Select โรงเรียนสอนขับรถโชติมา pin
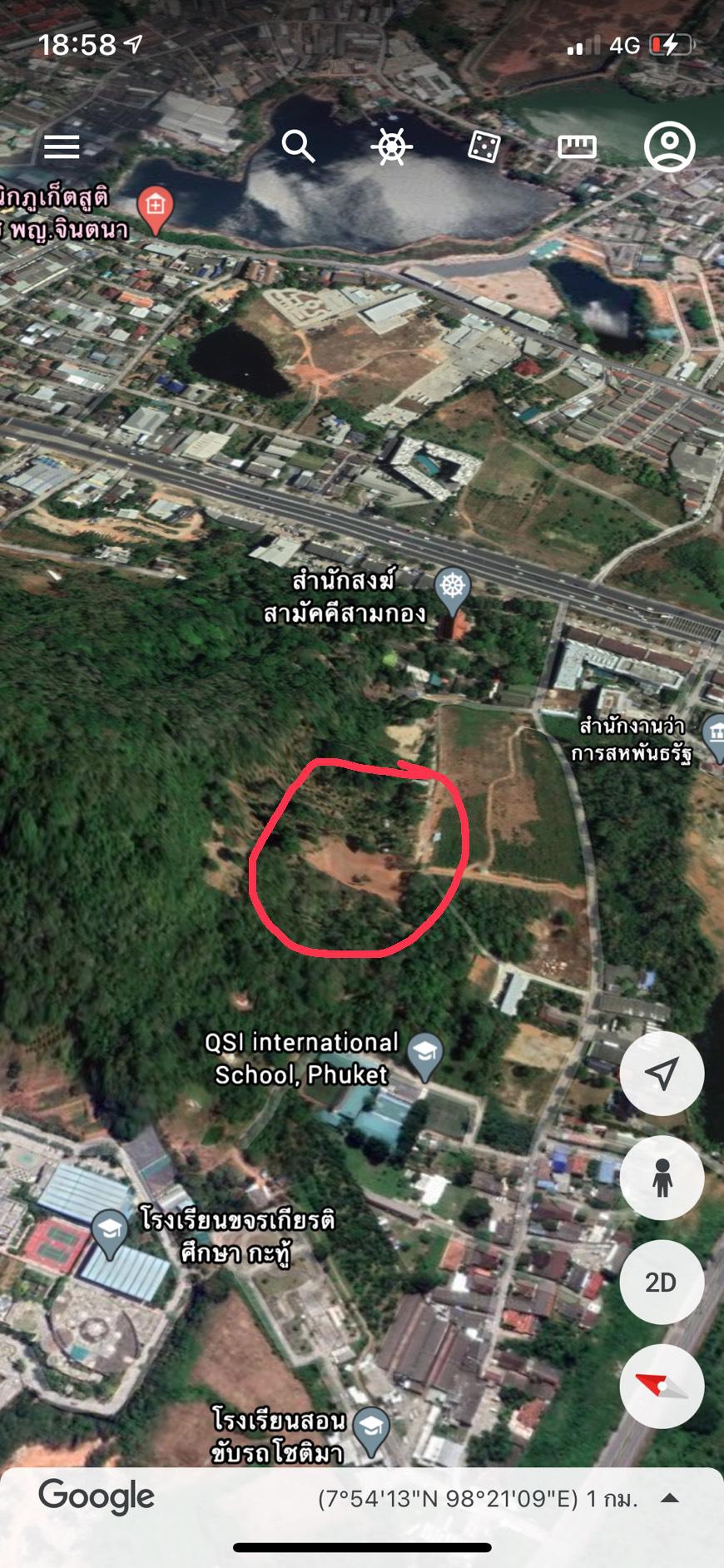The image size is (724, 1568). click(x=371, y=1433)
